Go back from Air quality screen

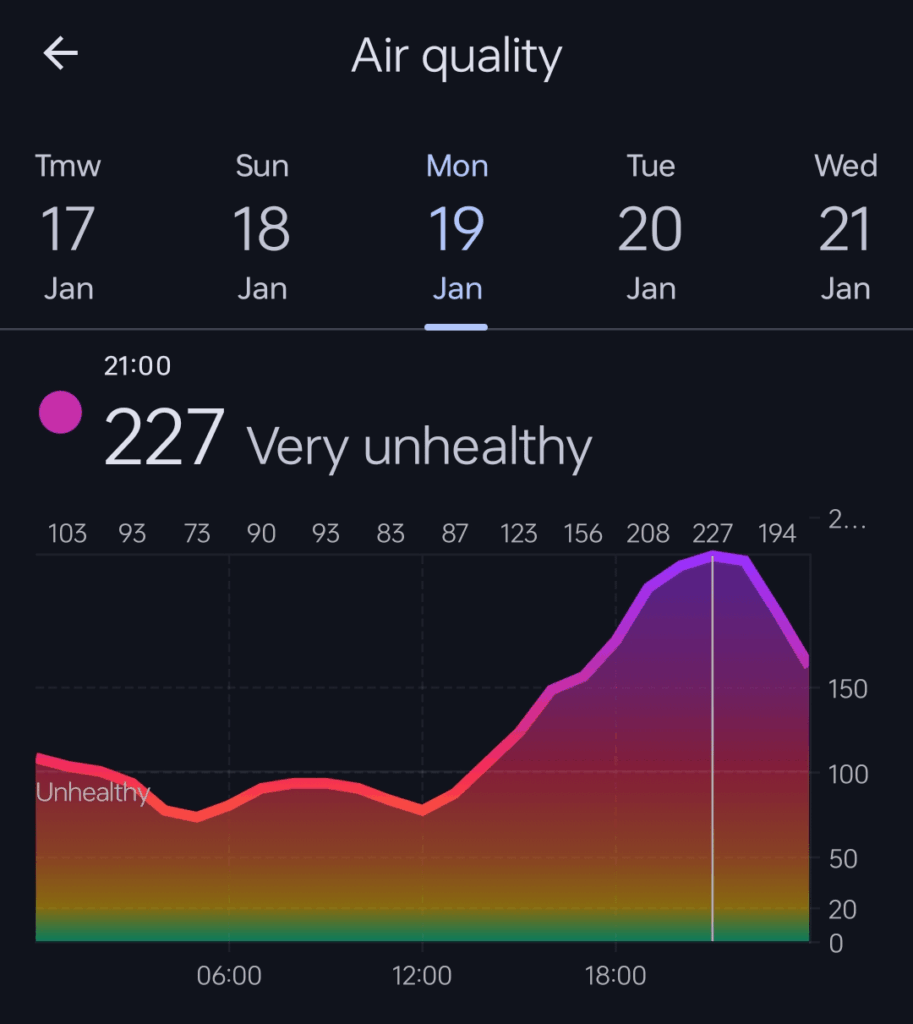coord(61,55)
